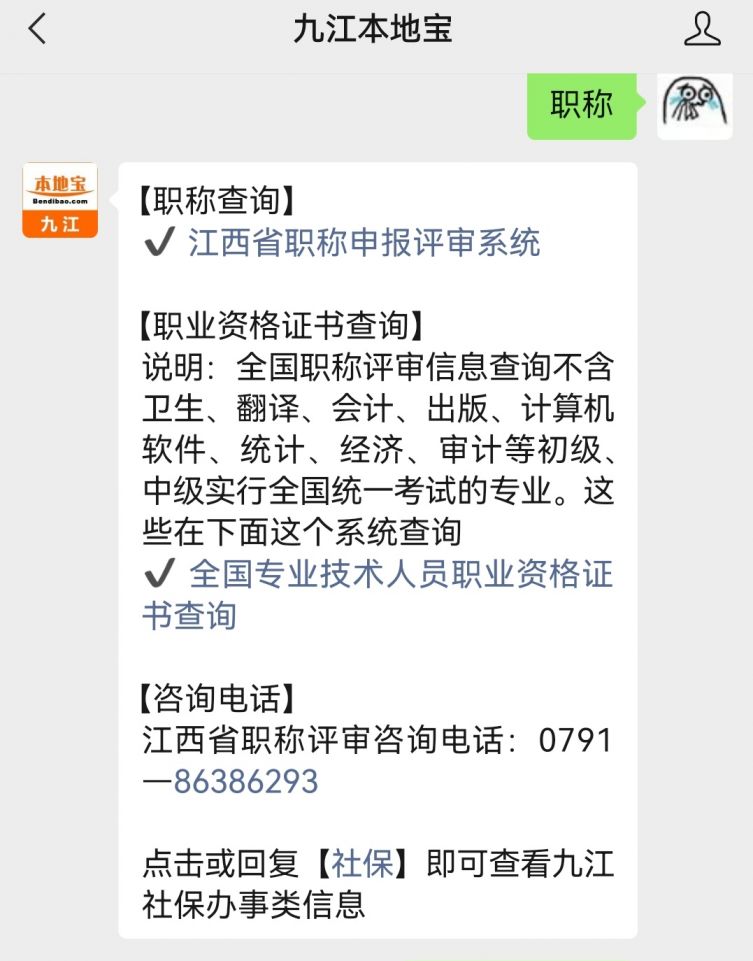
Task: Open 全国专业技术人员职业资格证书查询 link
Action: click(400, 575)
